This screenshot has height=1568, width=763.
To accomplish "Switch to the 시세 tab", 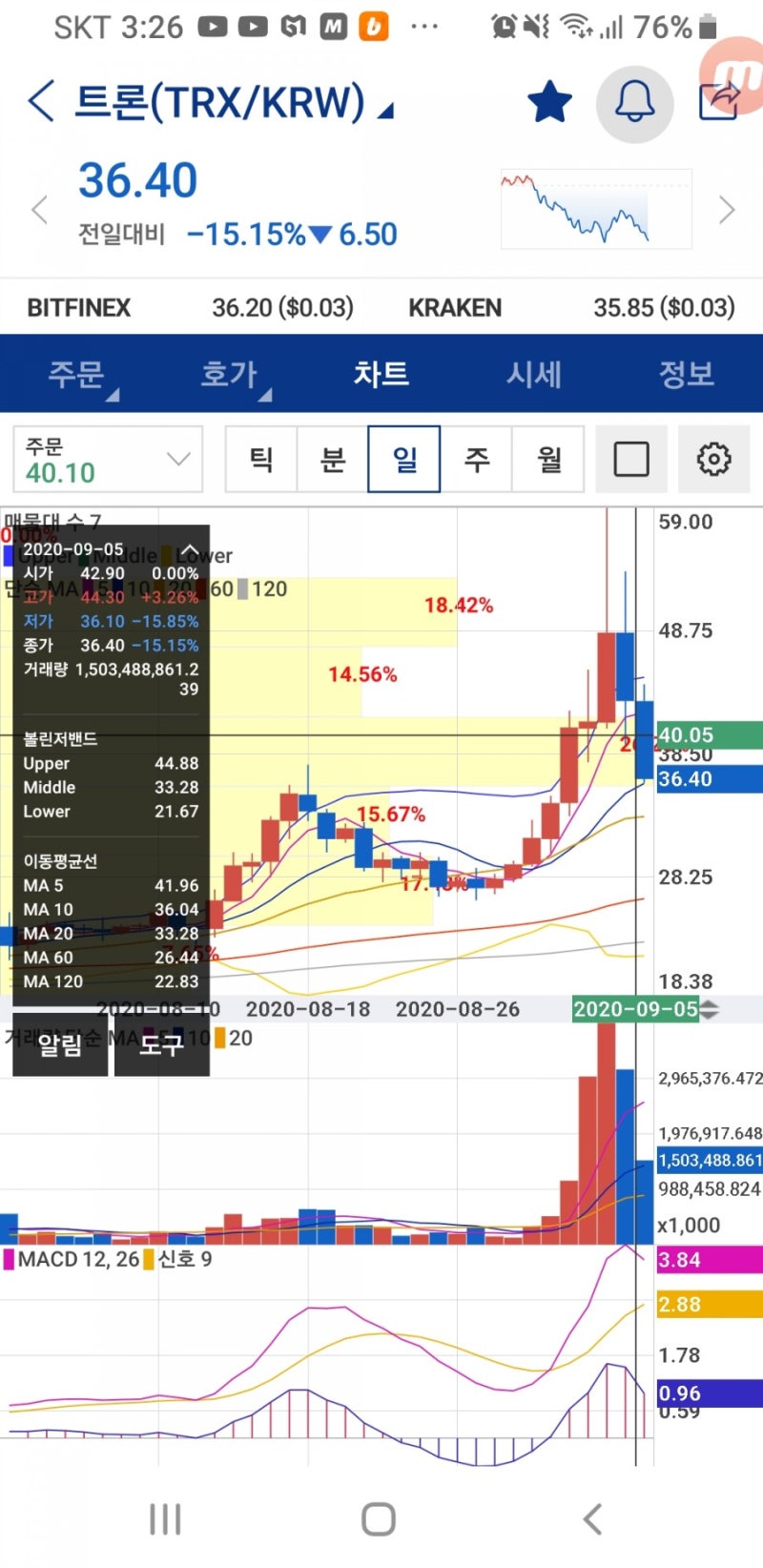I will click(534, 375).
